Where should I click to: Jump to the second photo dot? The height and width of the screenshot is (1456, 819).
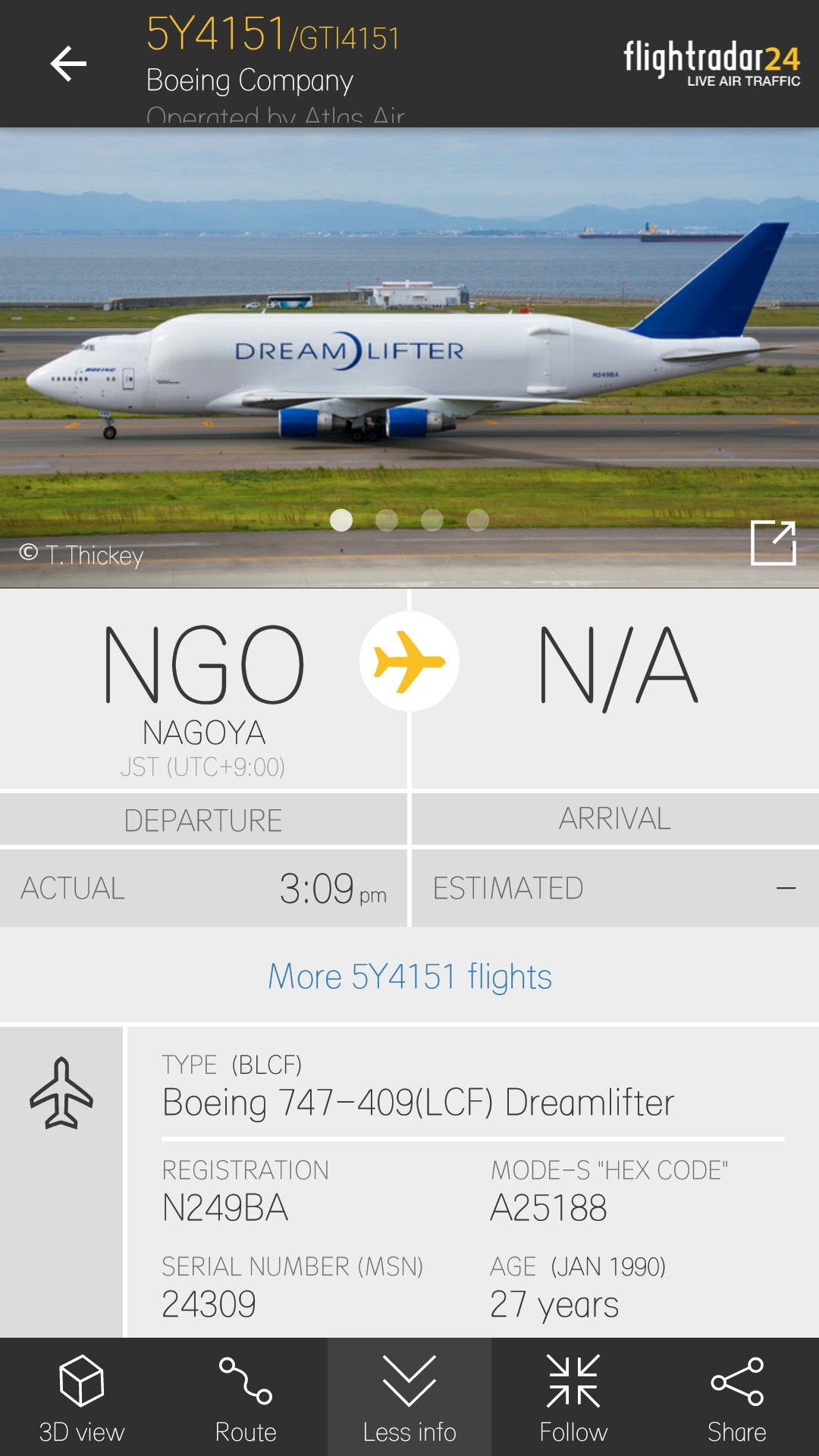387,520
